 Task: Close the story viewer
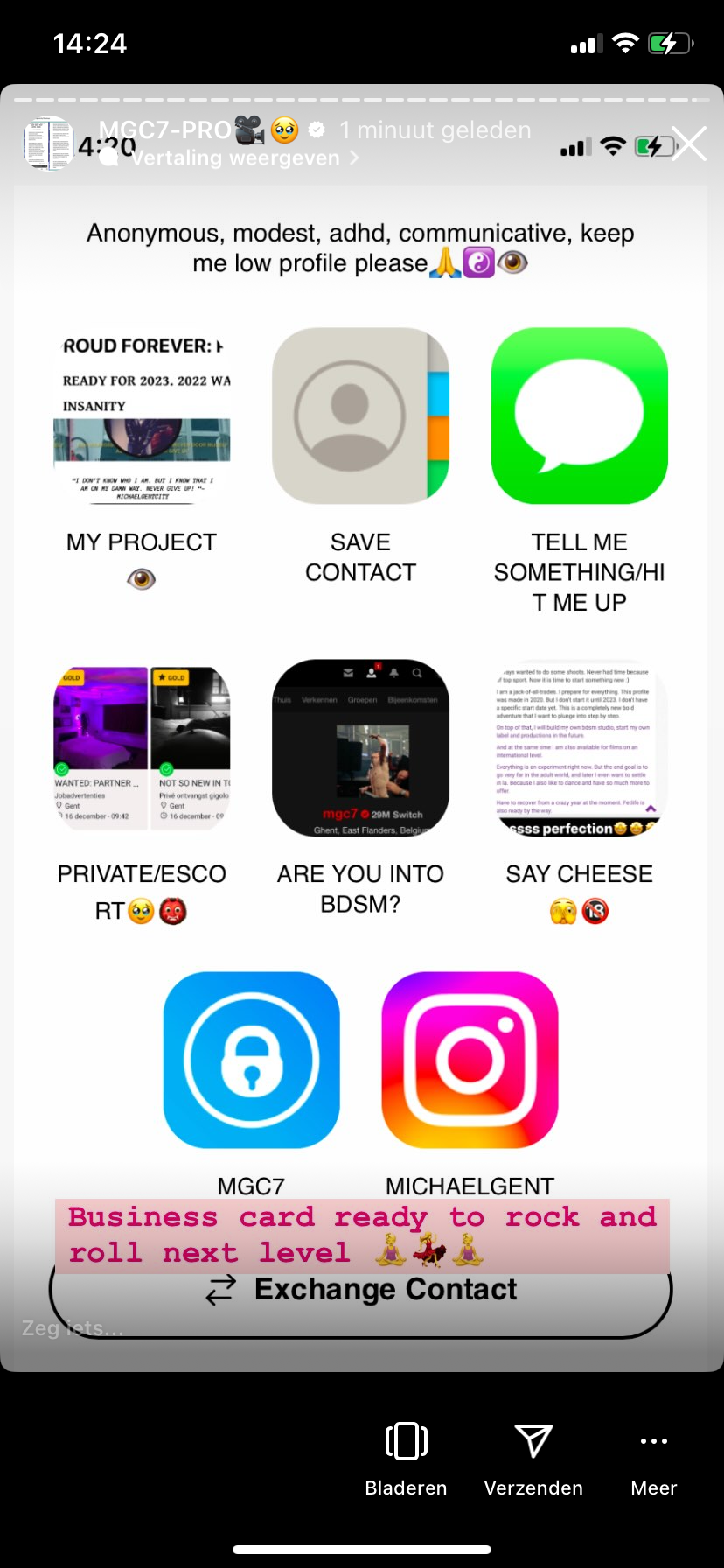coord(689,144)
